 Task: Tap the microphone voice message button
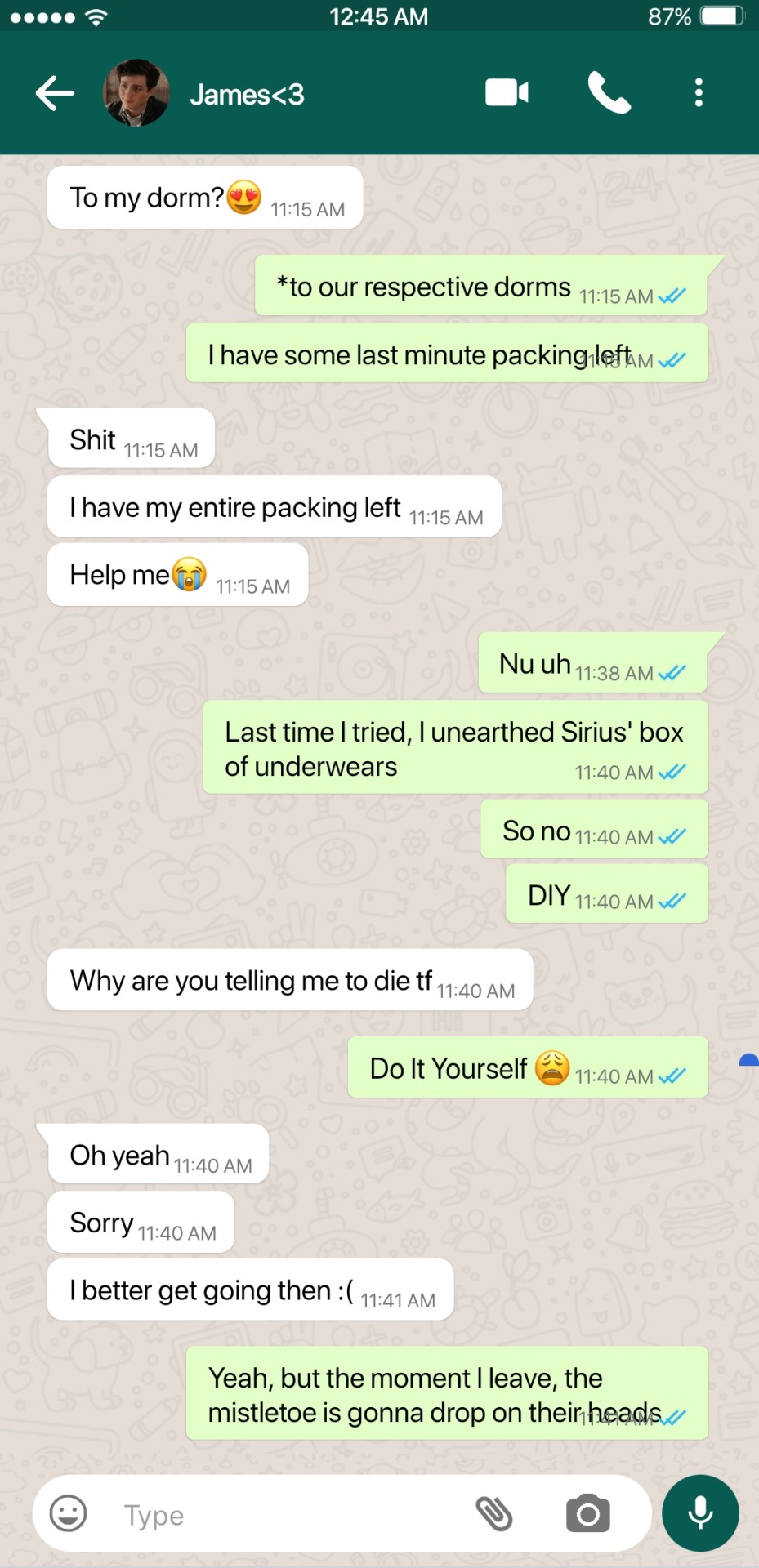700,1512
